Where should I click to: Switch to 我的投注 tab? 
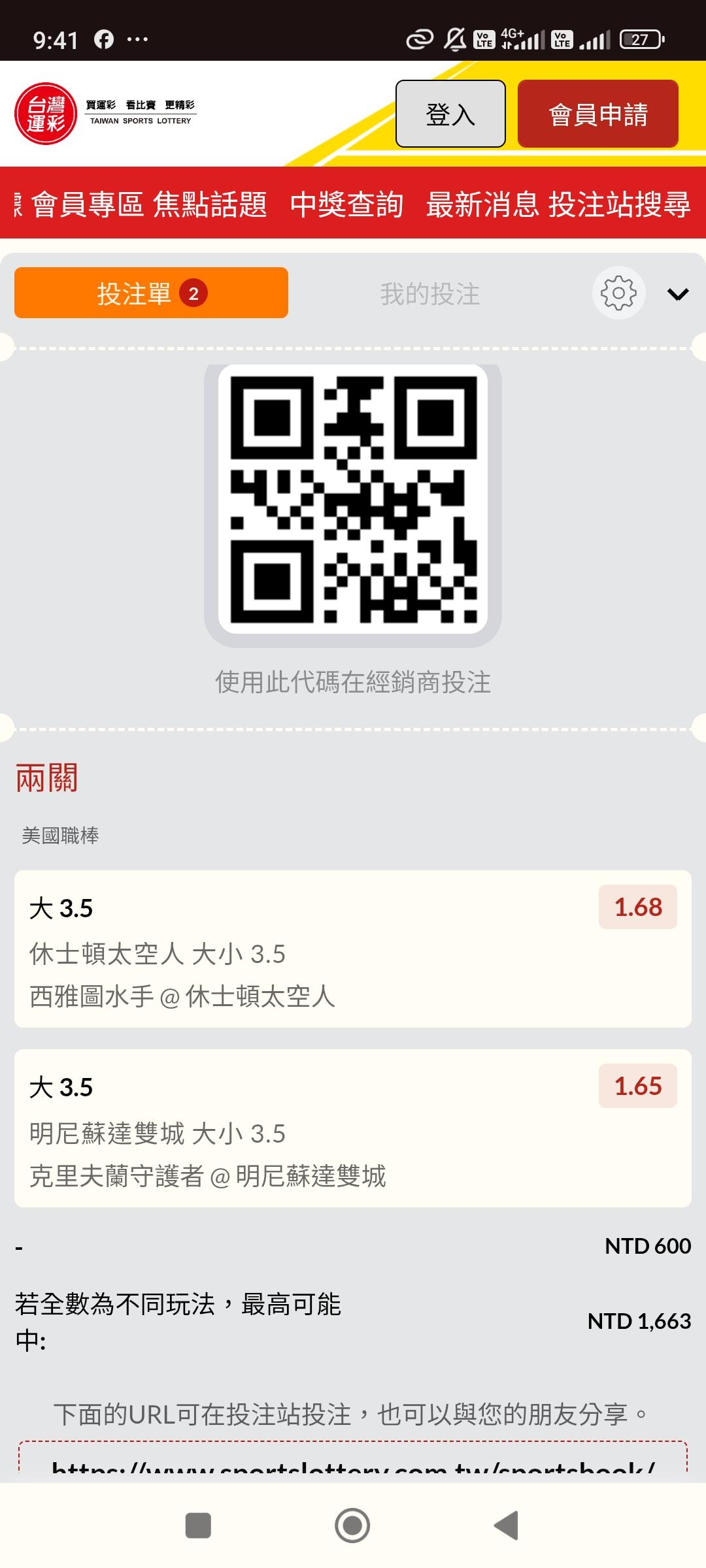tap(430, 293)
